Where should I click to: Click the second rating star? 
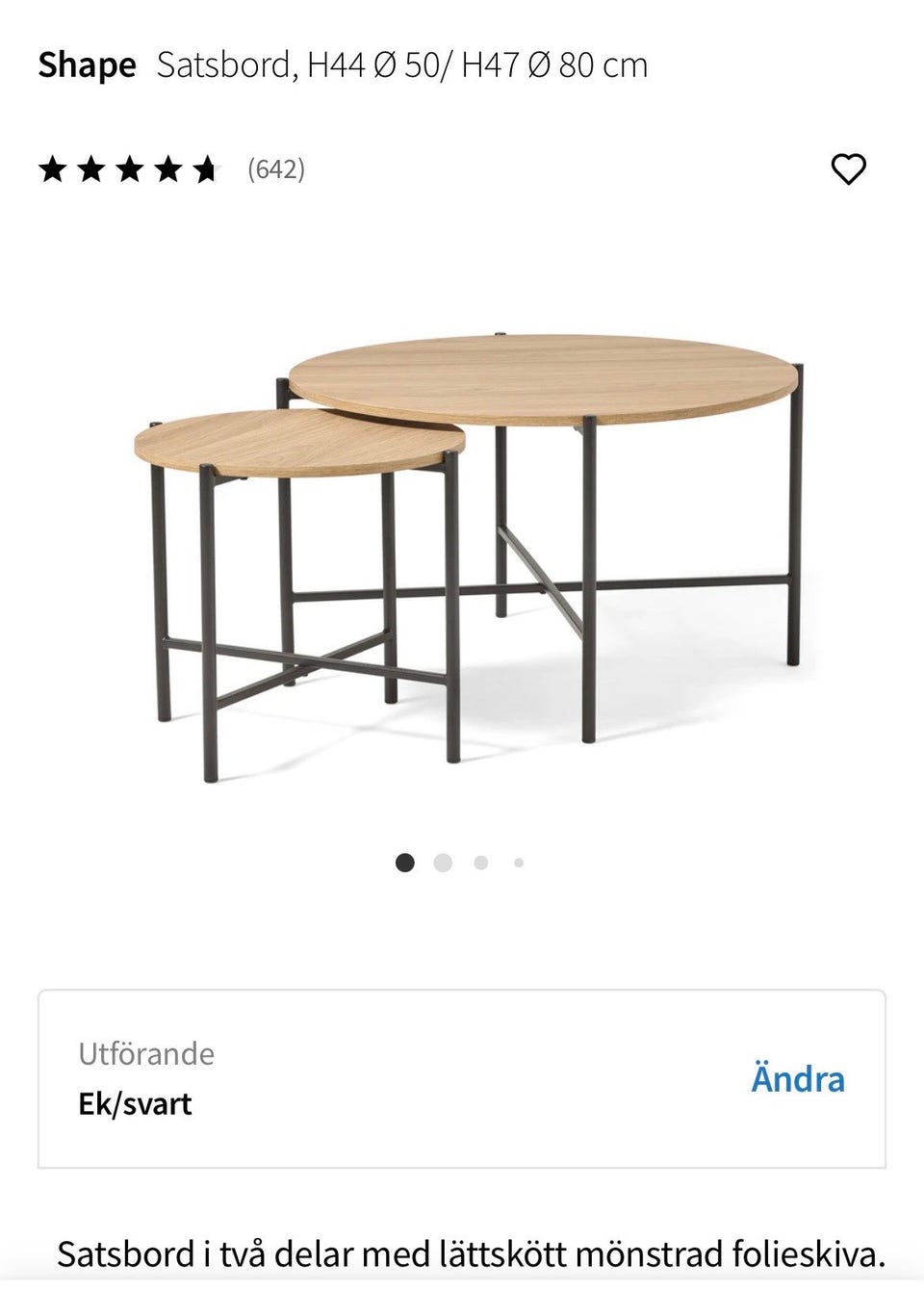point(92,170)
